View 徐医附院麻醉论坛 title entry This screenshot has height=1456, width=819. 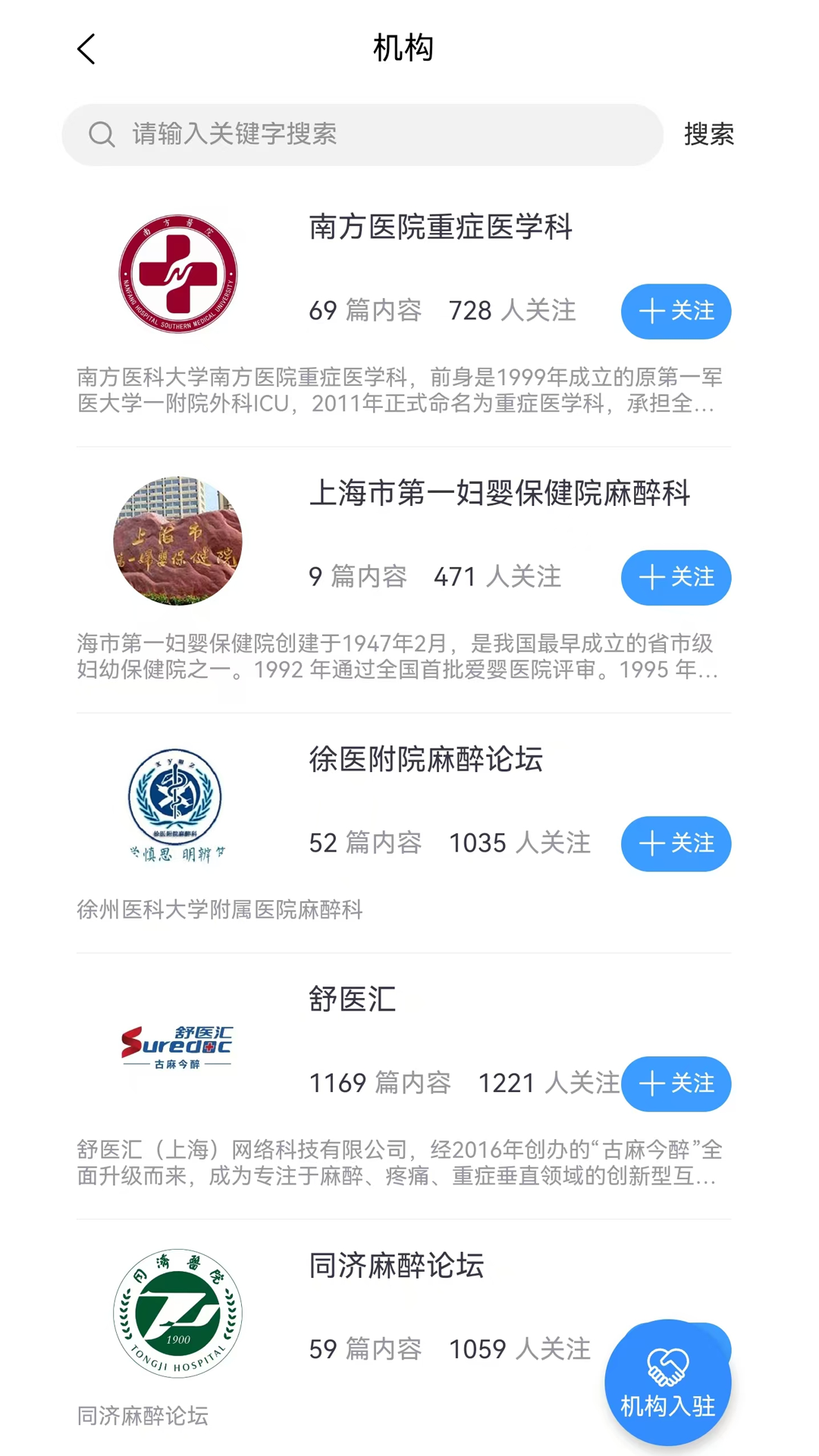coord(425,760)
